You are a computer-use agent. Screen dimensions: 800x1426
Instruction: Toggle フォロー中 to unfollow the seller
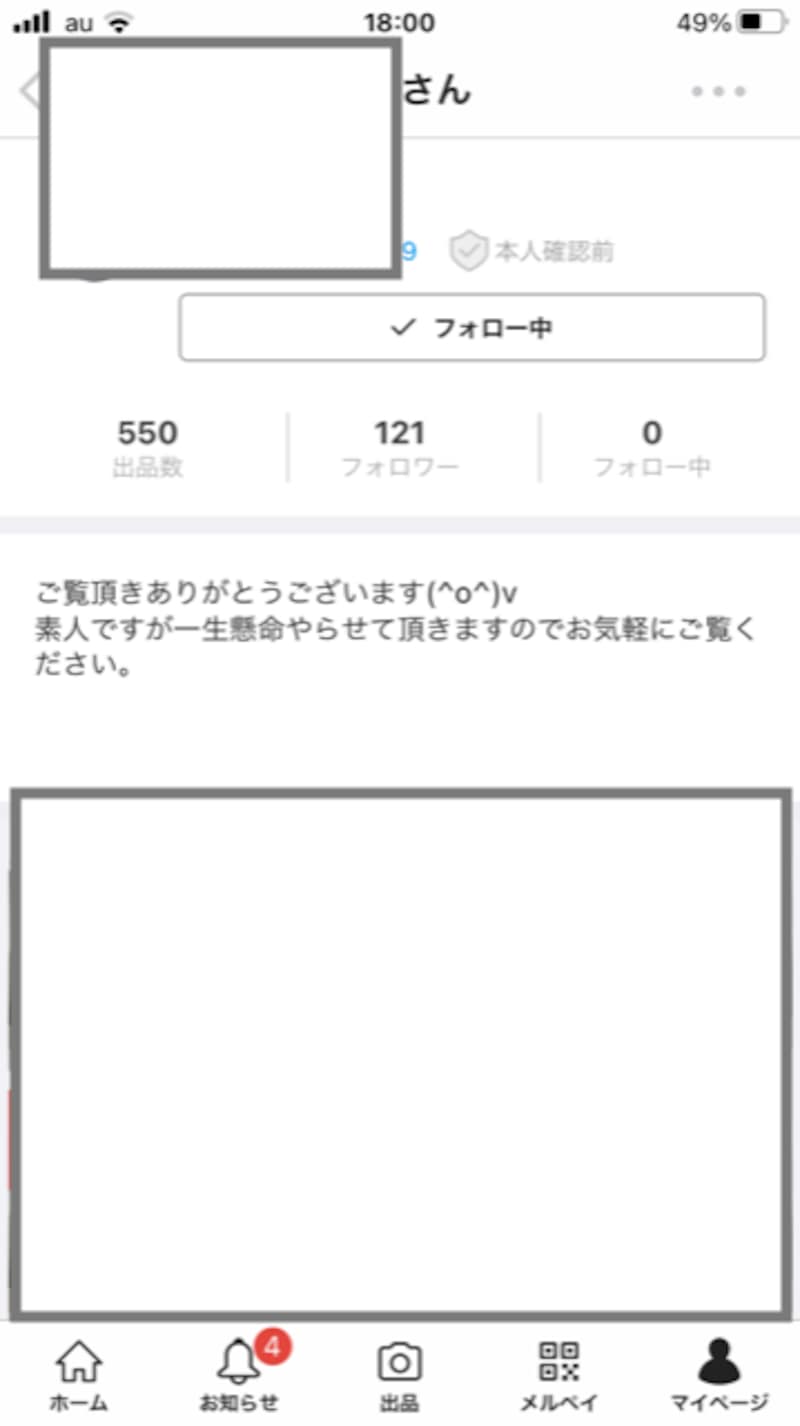470,326
